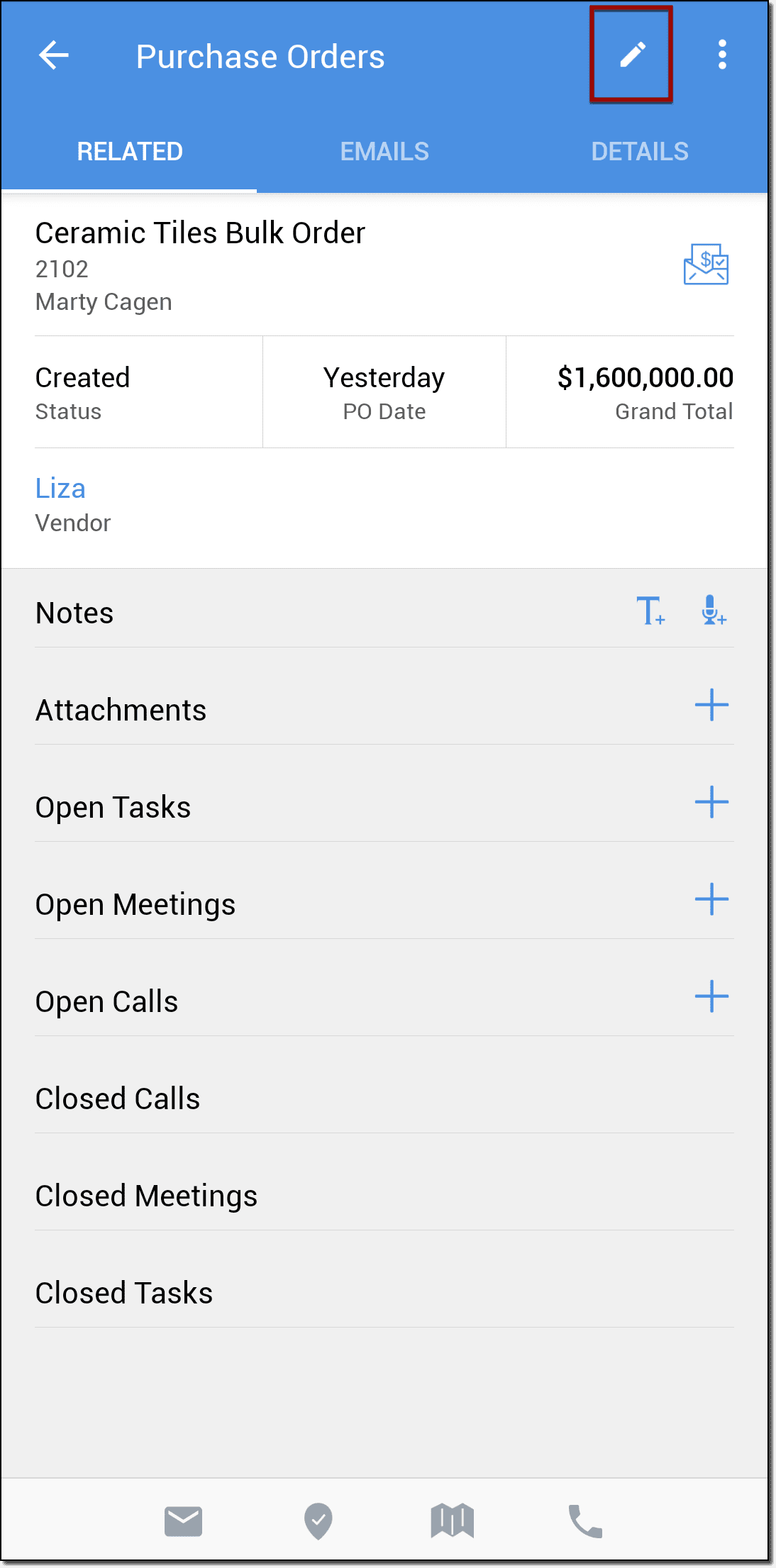Tap the check-in location pin icon
This screenshot has width=776, height=1568.
[318, 1521]
